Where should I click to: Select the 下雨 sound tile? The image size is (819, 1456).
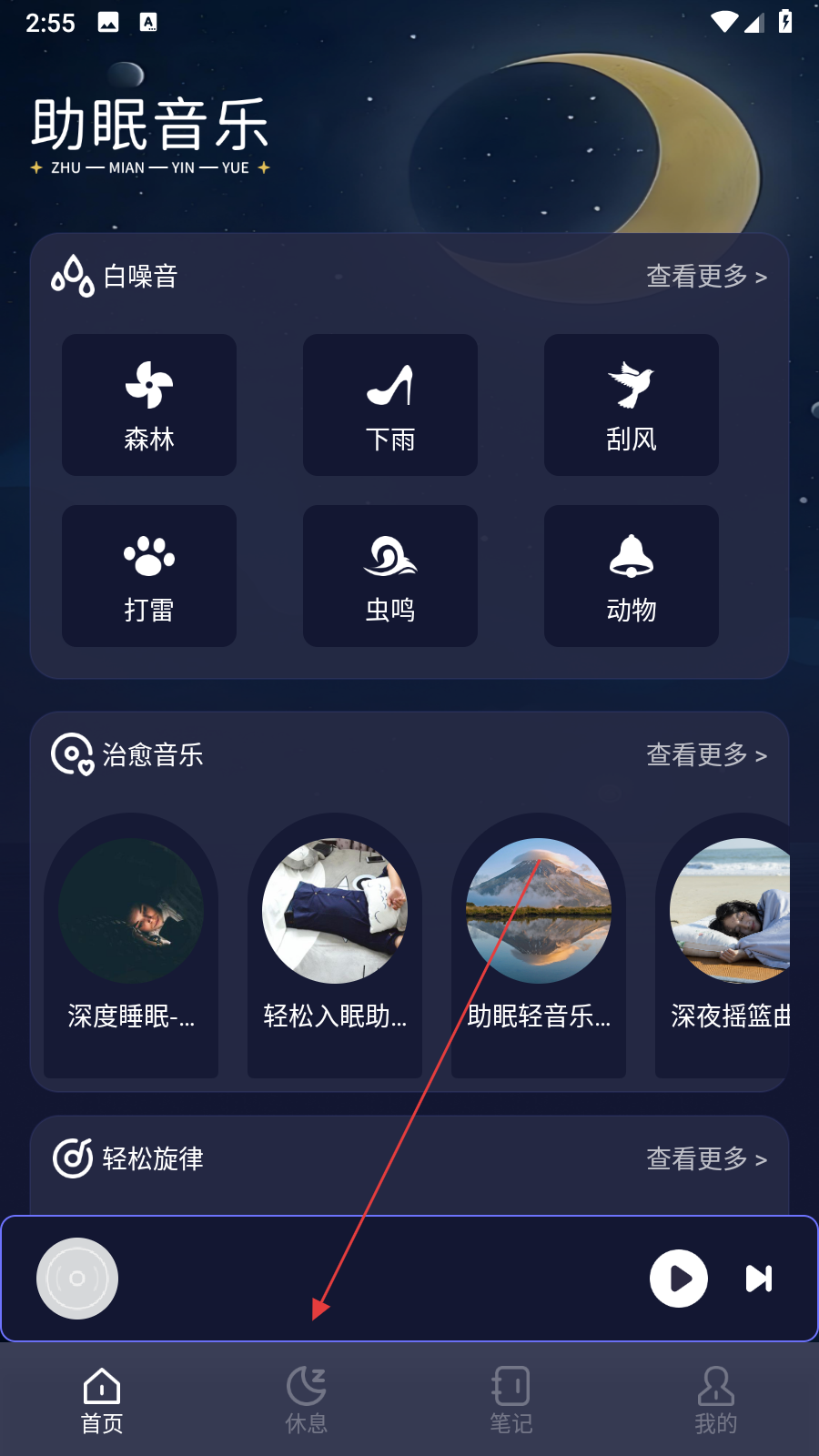click(390, 405)
